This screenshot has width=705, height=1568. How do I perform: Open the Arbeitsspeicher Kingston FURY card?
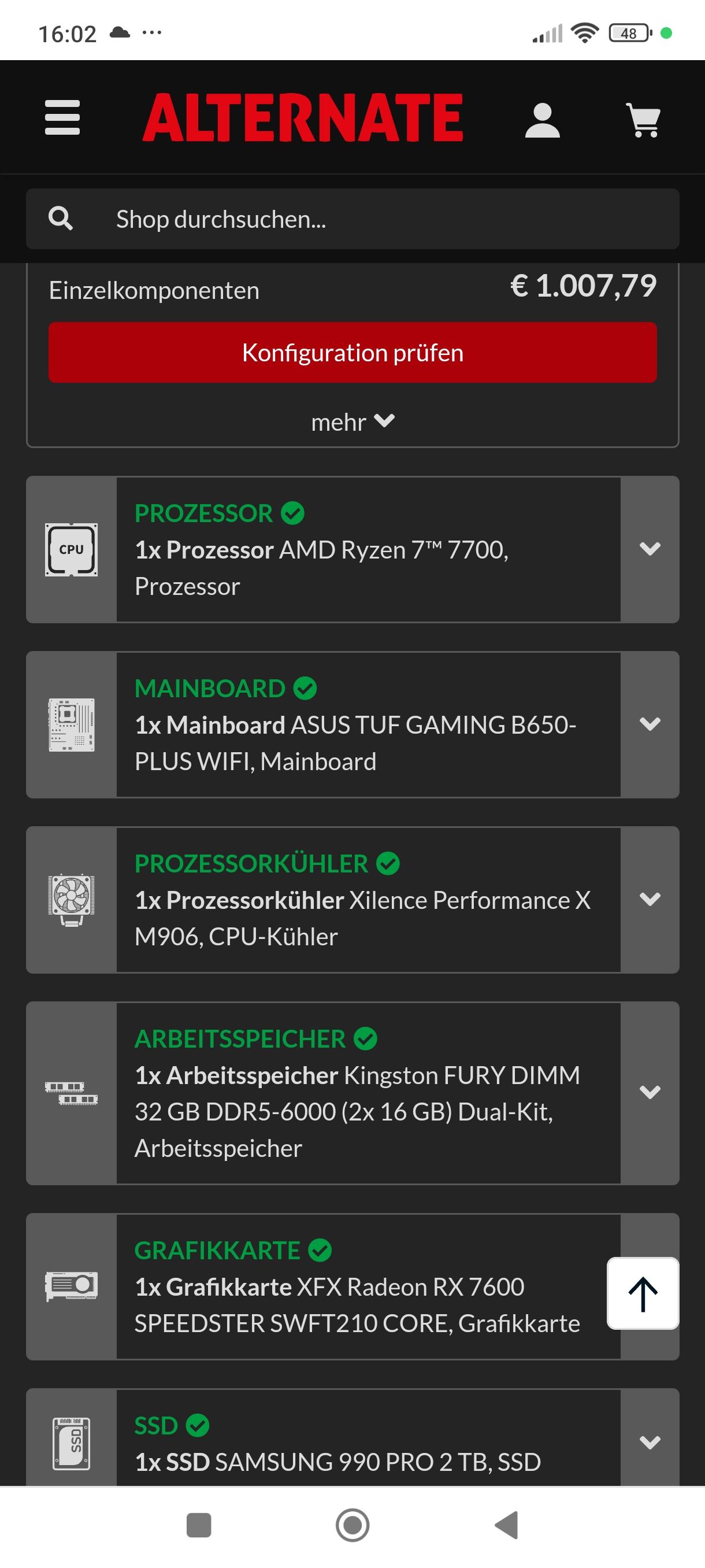368,1093
